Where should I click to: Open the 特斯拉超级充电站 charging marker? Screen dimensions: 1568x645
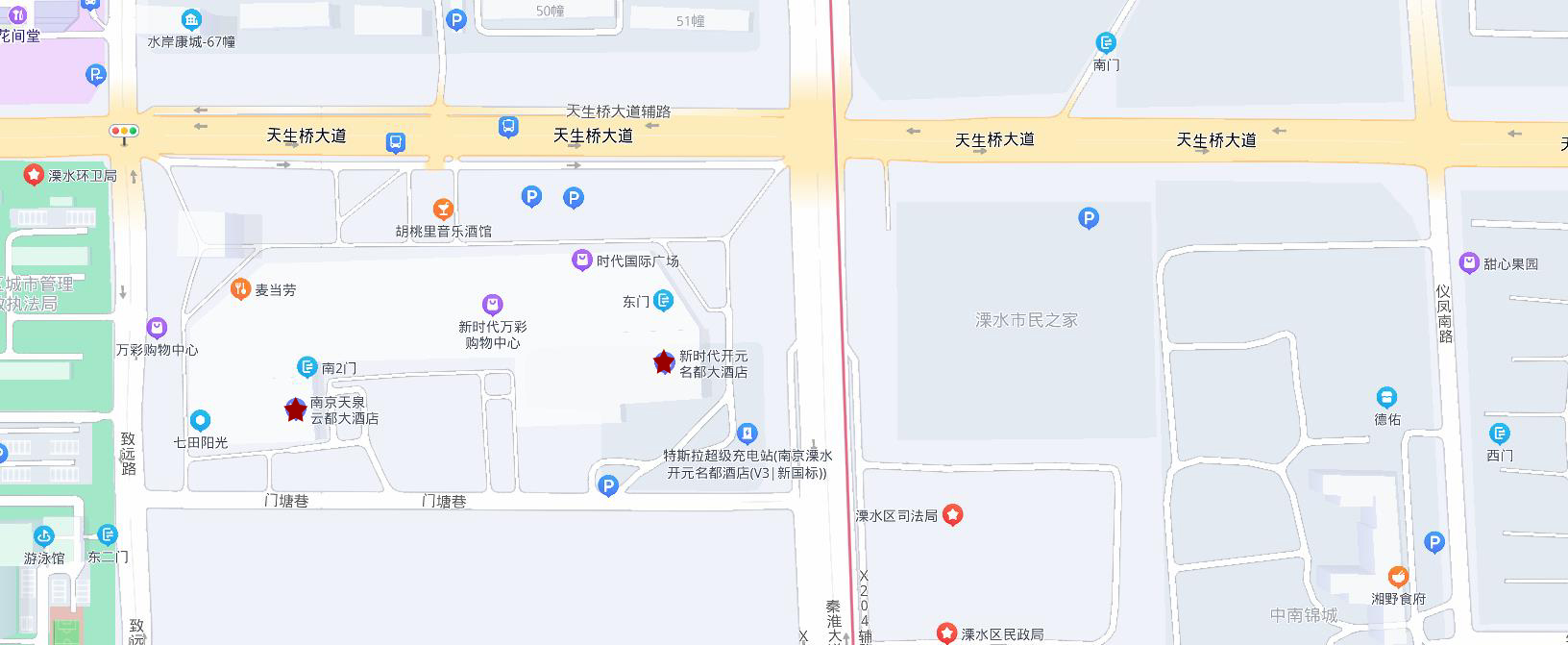[747, 434]
